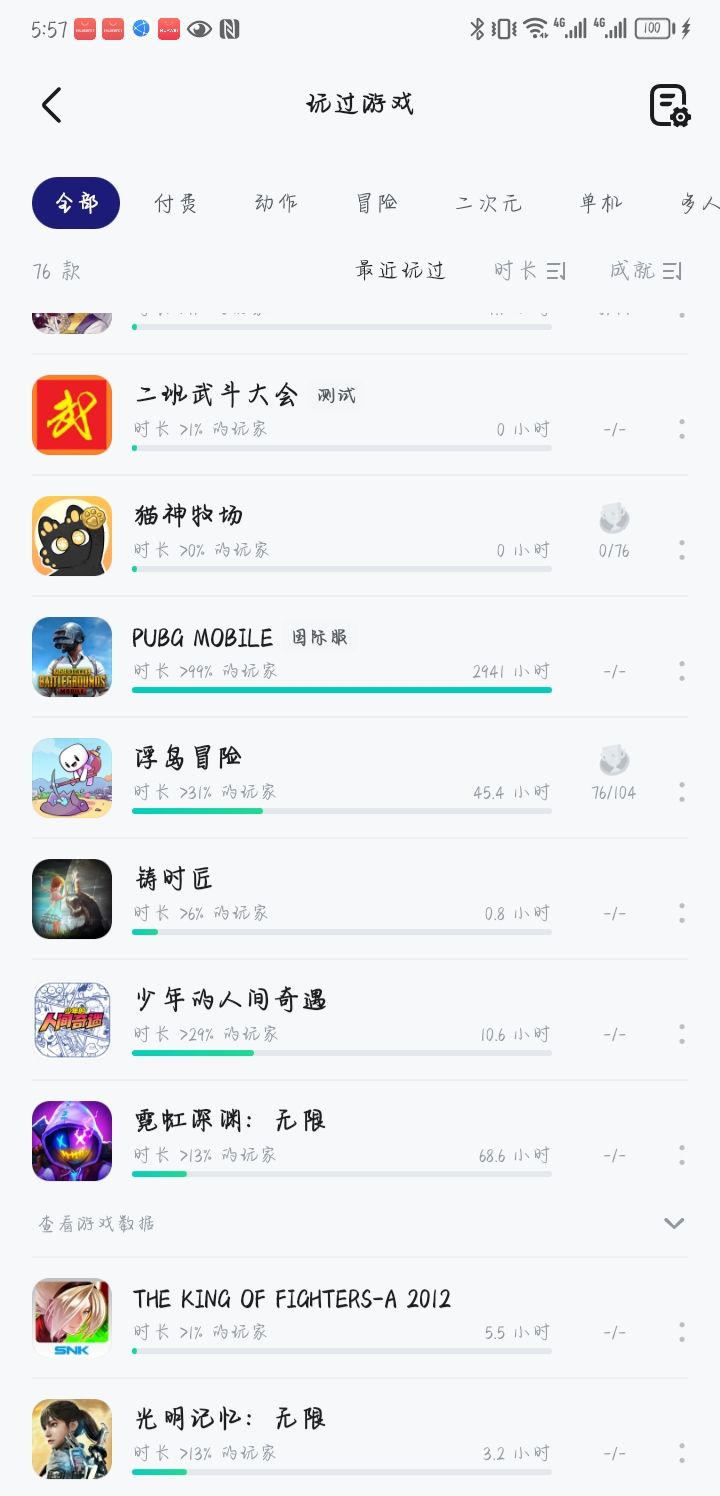Sort games by 时长 playtime
This screenshot has height=1496, width=720.
(x=527, y=270)
